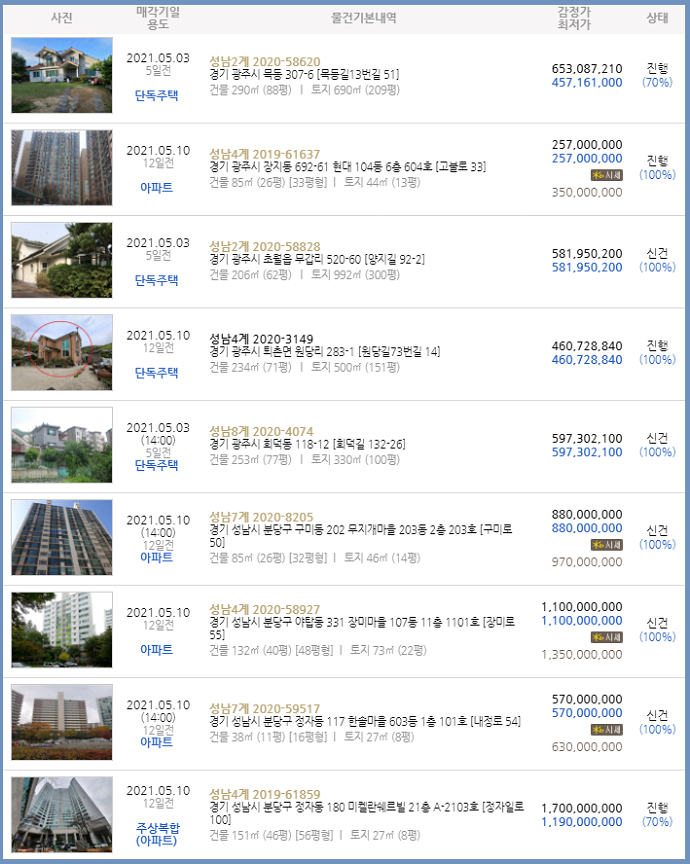Screen dimensions: 690x864
Task: Check the 시세 badge for 무지개마을 203동
Action: (606, 545)
